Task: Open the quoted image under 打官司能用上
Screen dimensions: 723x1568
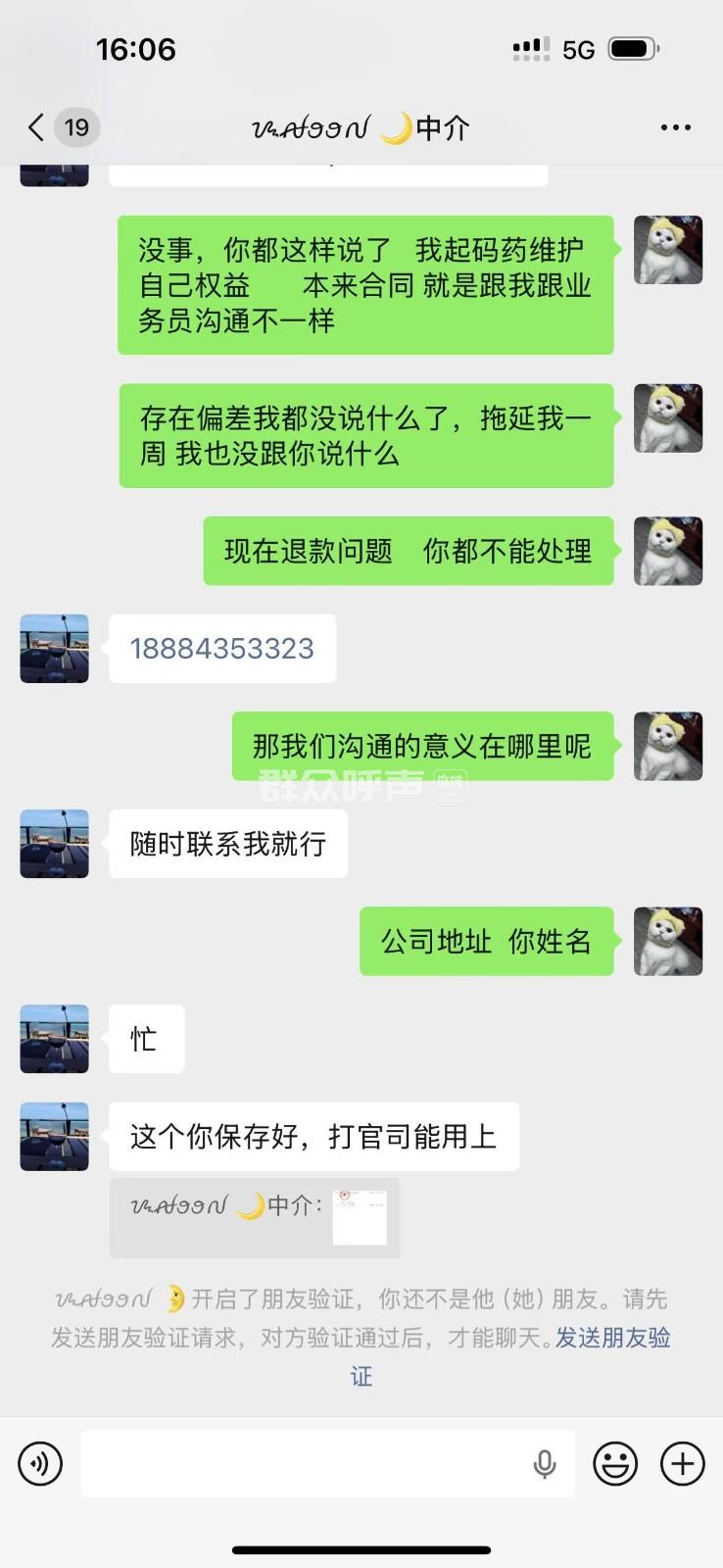Action: point(360,1217)
